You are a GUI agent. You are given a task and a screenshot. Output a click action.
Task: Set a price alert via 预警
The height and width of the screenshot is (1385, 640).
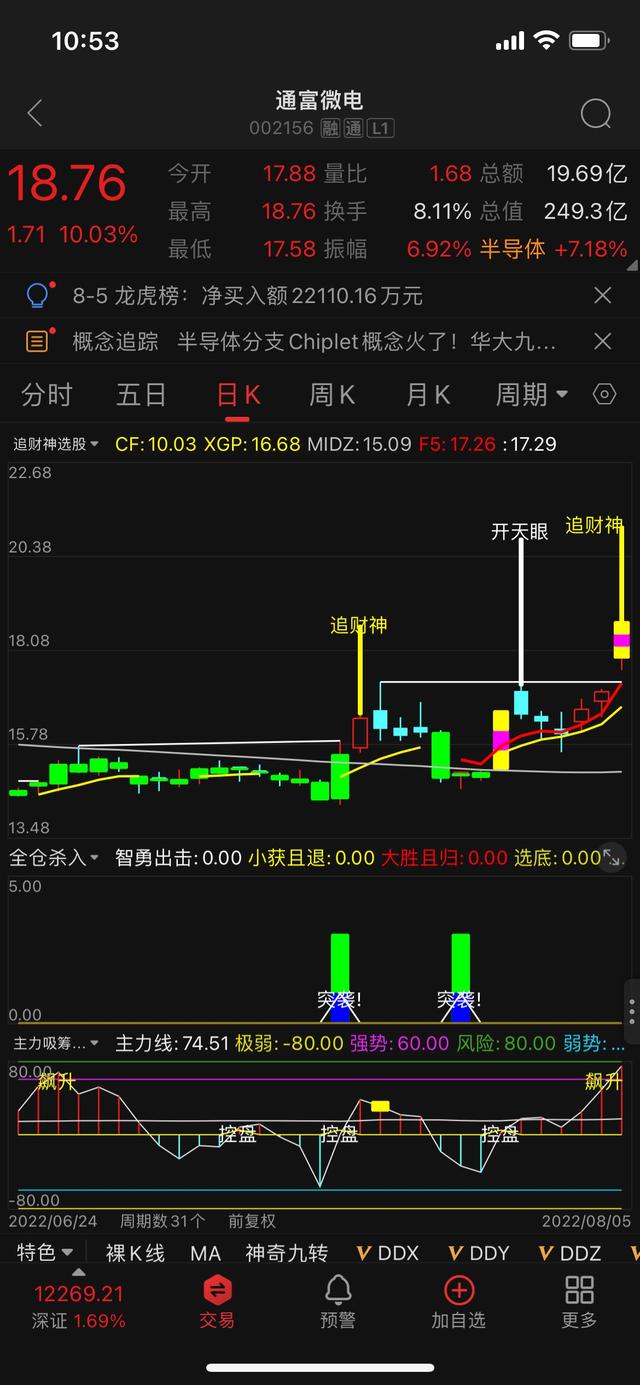(338, 1302)
